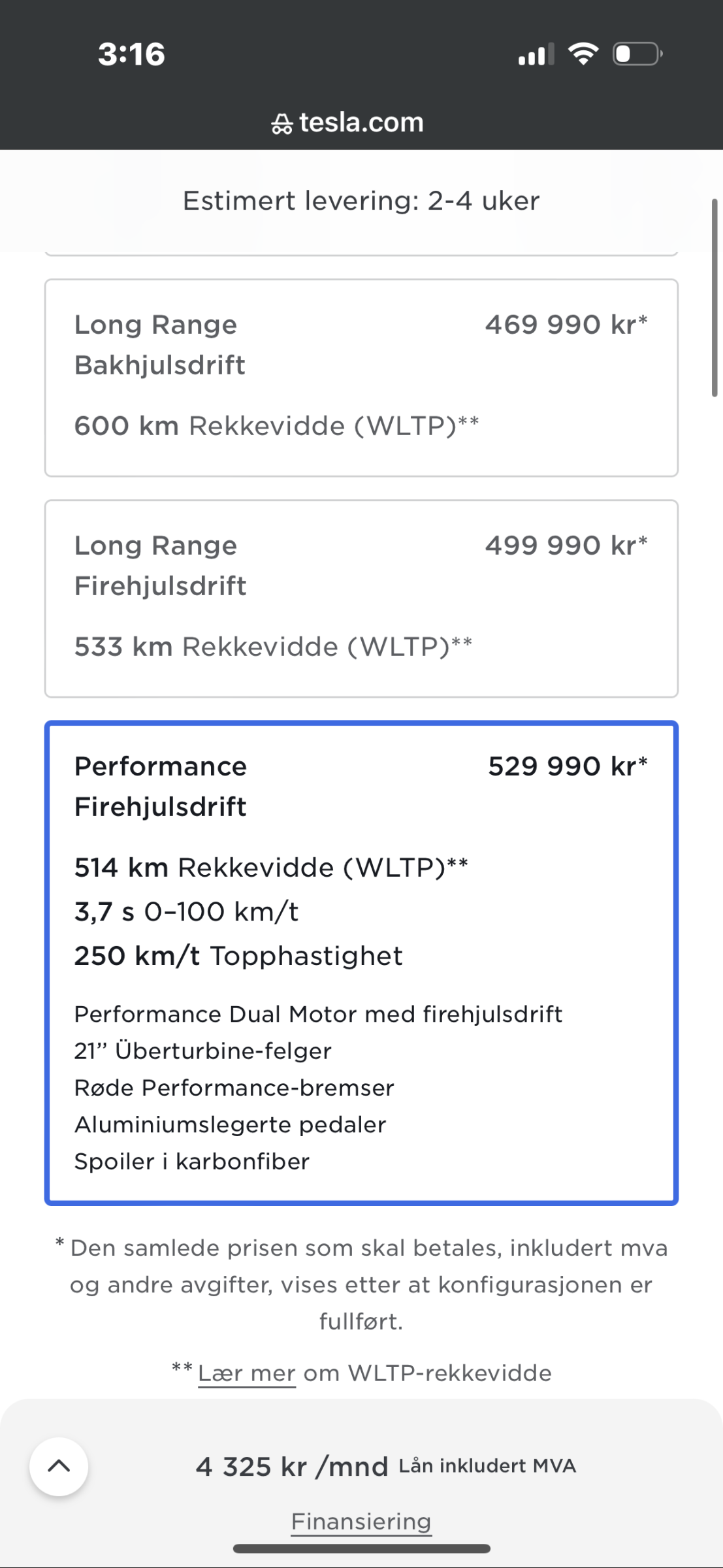Choose Long Range Firehjulsdrift at 499 990 kr
This screenshot has height=1568, width=723.
pyautogui.click(x=361, y=598)
